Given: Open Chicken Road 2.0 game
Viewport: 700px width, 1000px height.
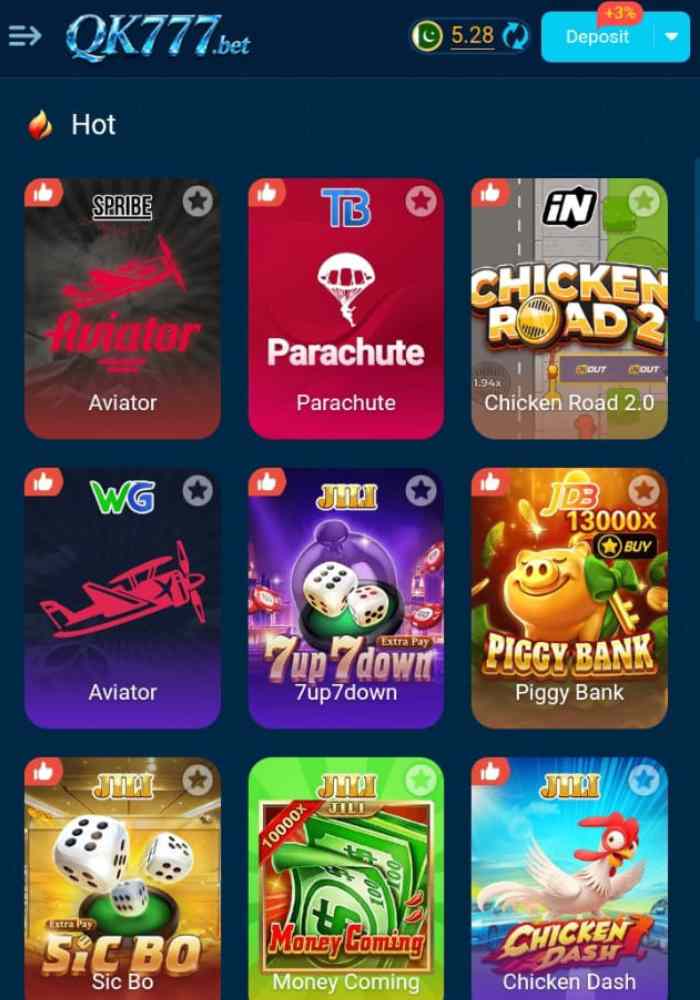Looking at the screenshot, I should tap(569, 310).
